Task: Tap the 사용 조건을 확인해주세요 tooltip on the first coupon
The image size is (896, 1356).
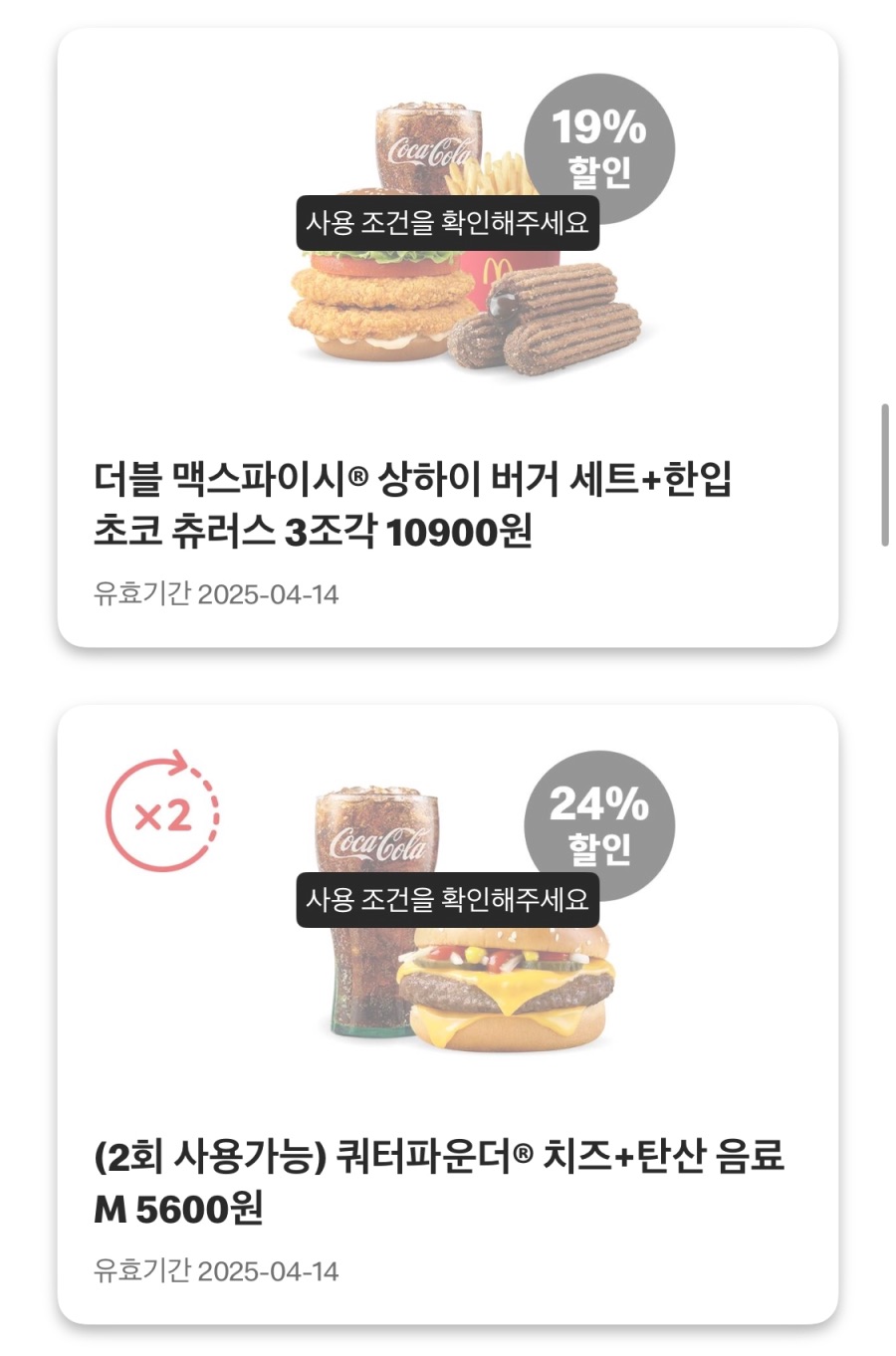Action: [448, 224]
